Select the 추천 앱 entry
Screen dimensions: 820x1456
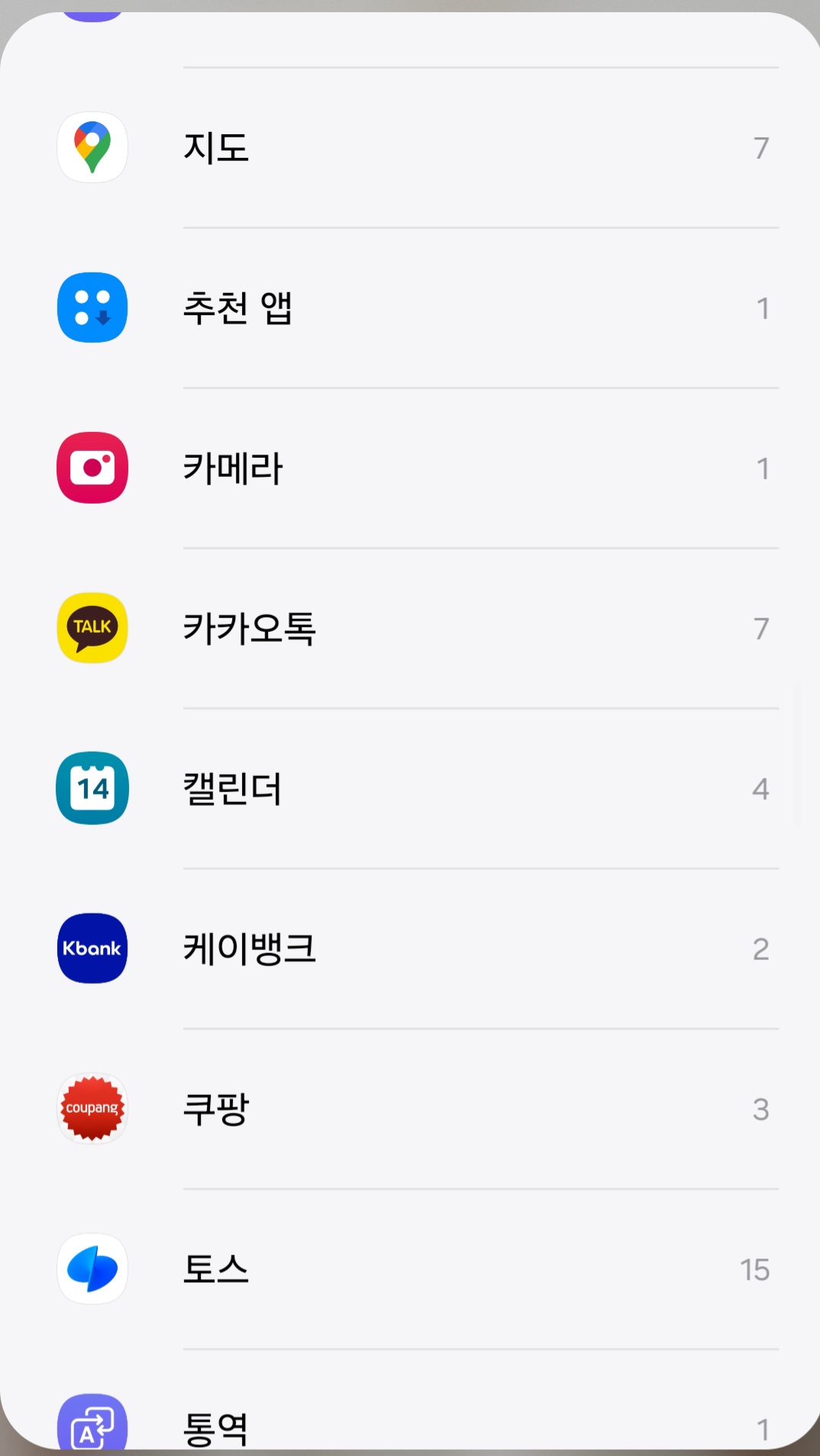click(x=410, y=308)
